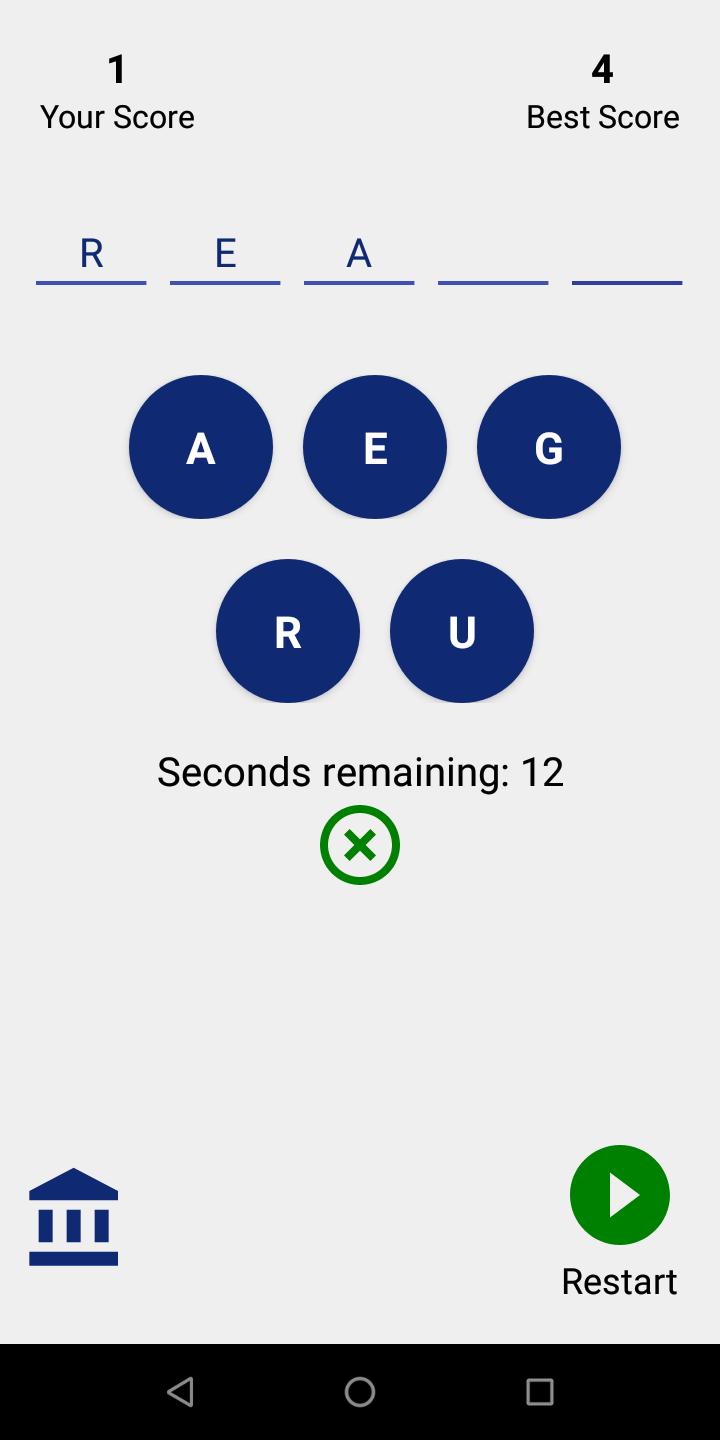This screenshot has height=1440, width=720.
Task: Open the bank building icon
Action: pyautogui.click(x=74, y=1217)
